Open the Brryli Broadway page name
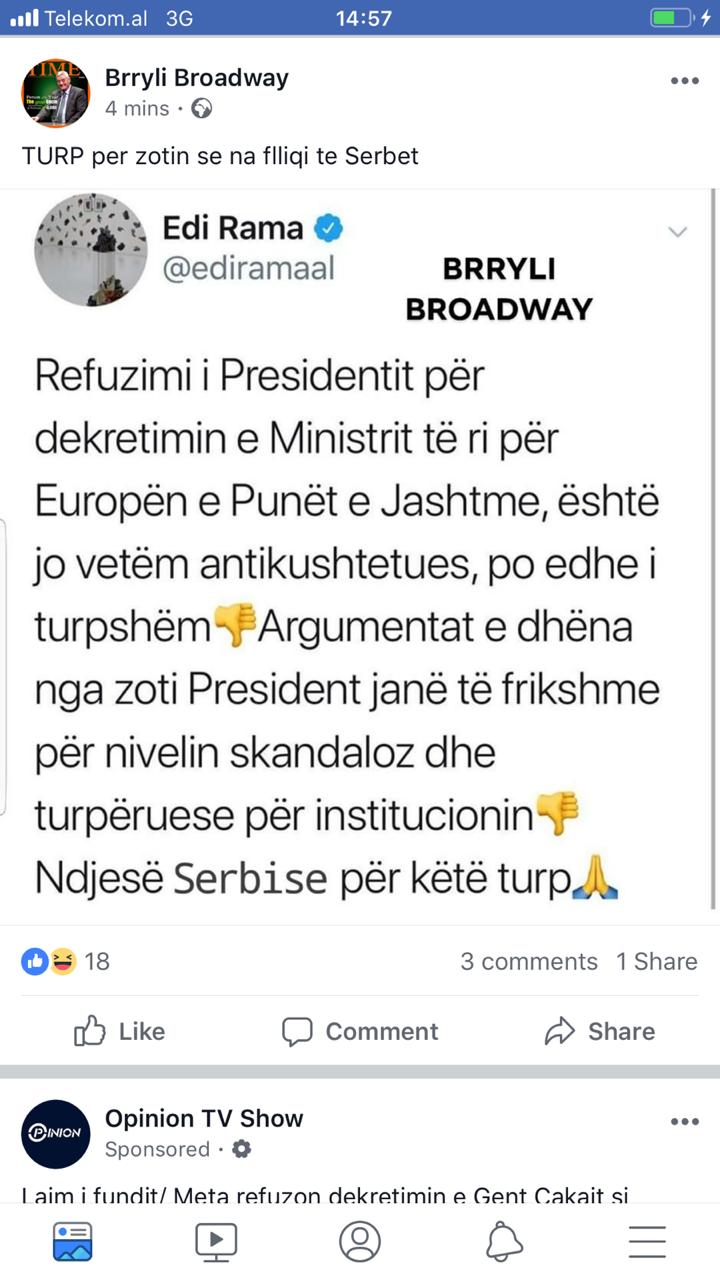Viewport: 720px width, 1280px height. (196, 78)
